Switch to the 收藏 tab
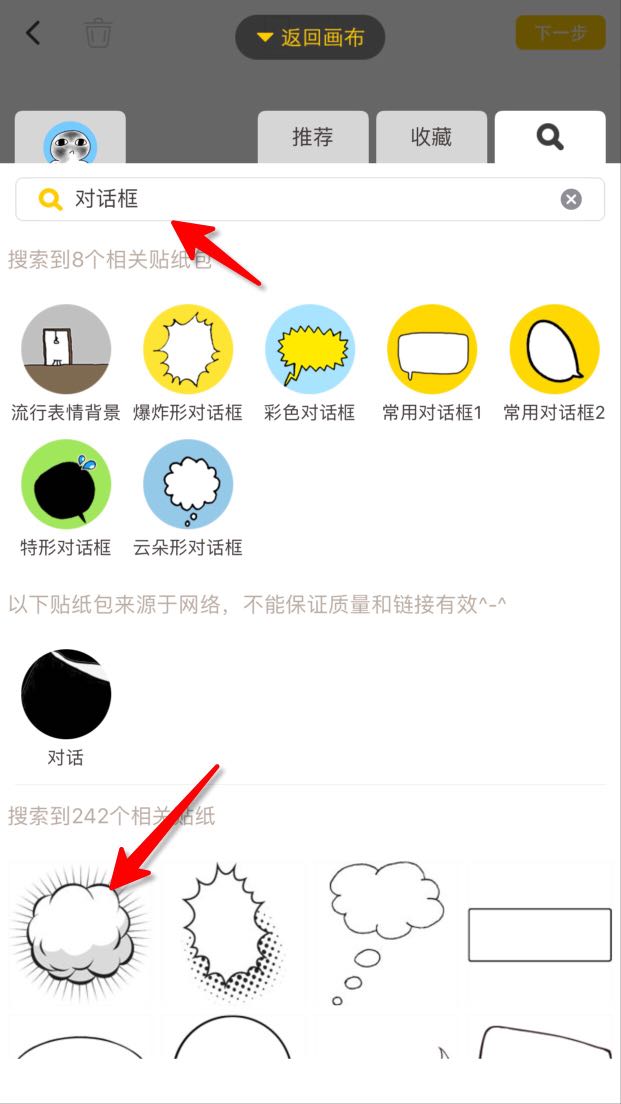The width and height of the screenshot is (621, 1104). pos(432,138)
